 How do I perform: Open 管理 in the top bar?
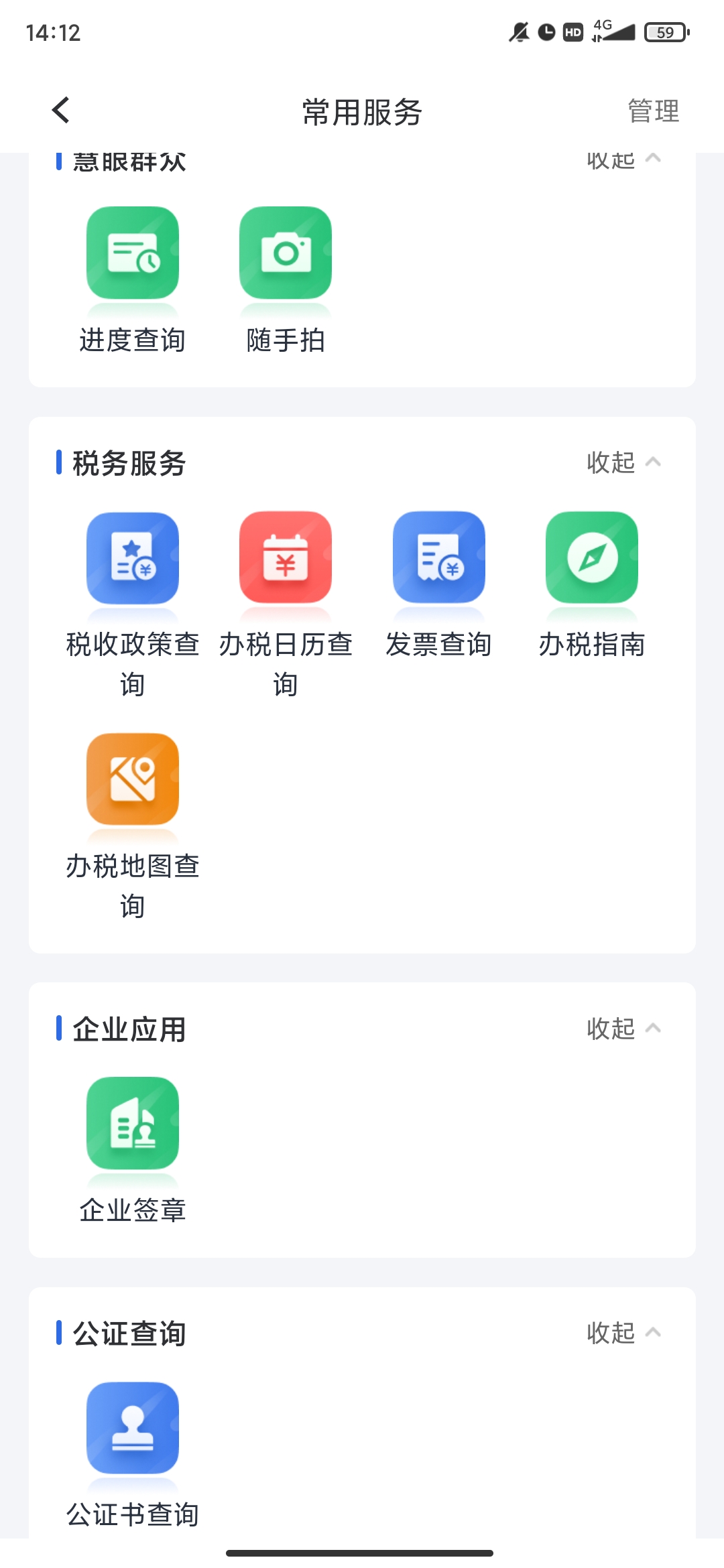[653, 111]
